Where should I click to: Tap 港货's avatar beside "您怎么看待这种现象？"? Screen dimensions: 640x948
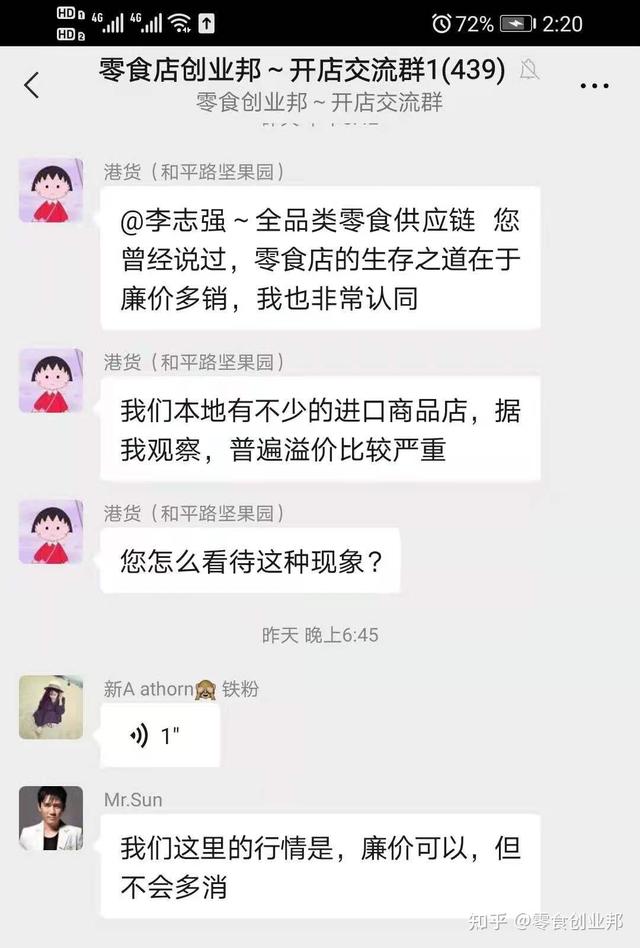pos(51,531)
